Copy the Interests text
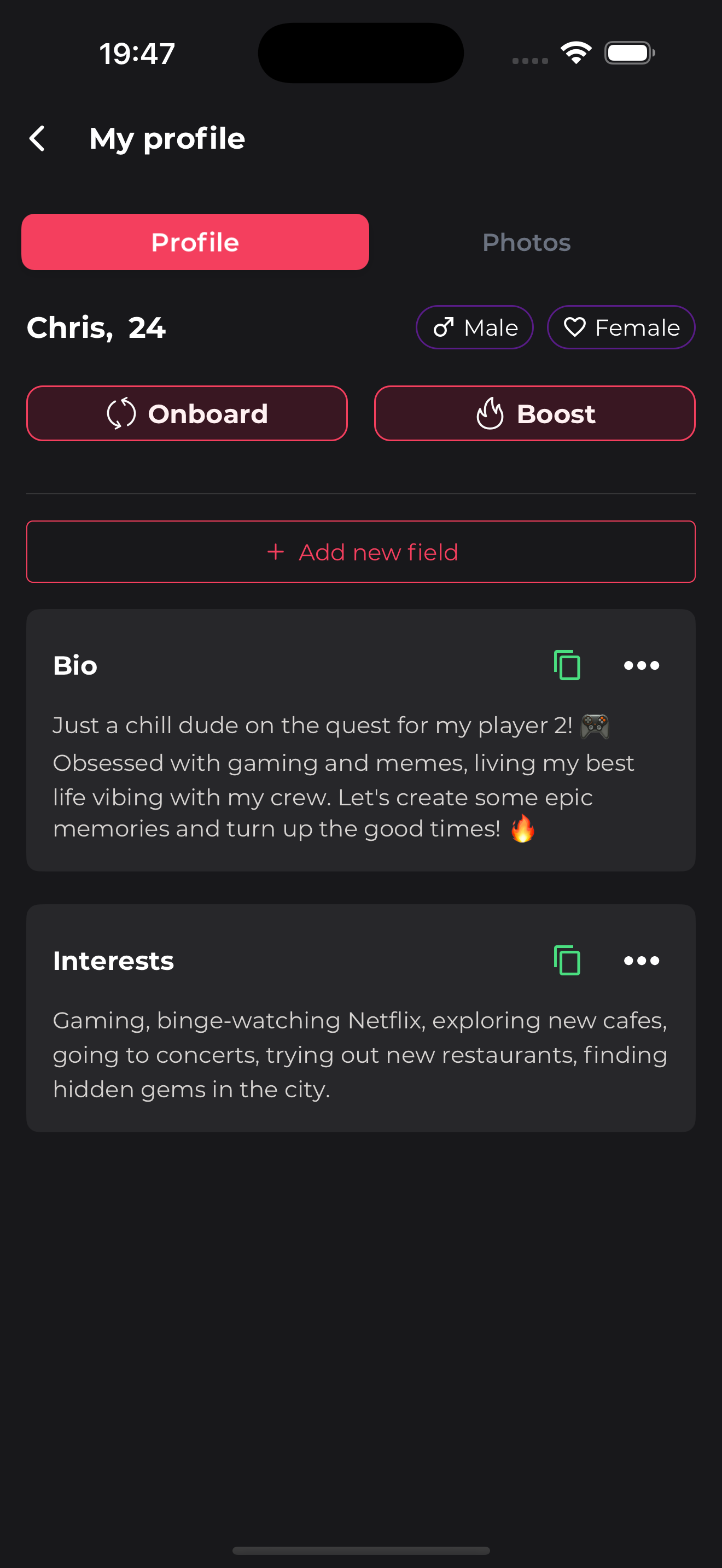Image resolution: width=722 pixels, height=1568 pixels. tap(567, 961)
